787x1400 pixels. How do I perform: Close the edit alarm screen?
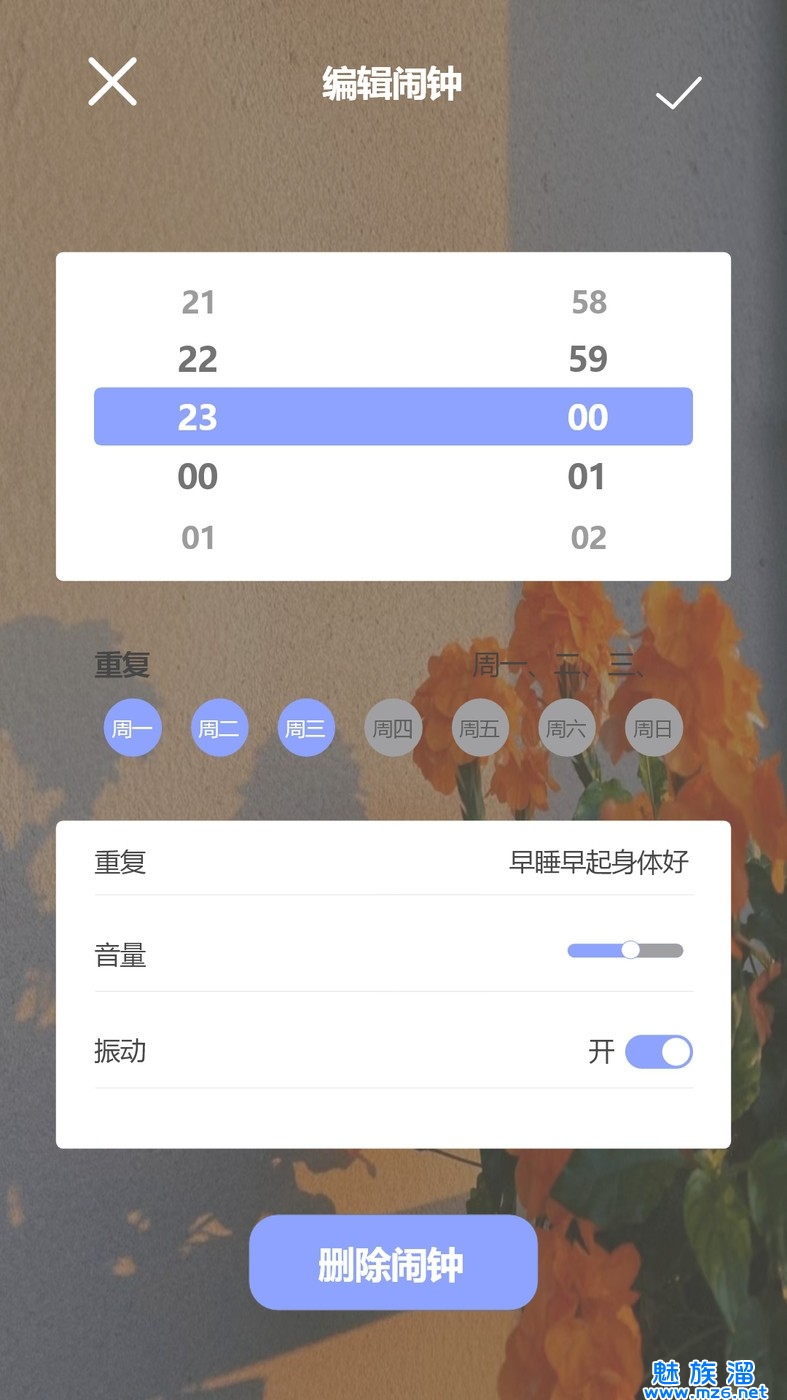pos(112,81)
